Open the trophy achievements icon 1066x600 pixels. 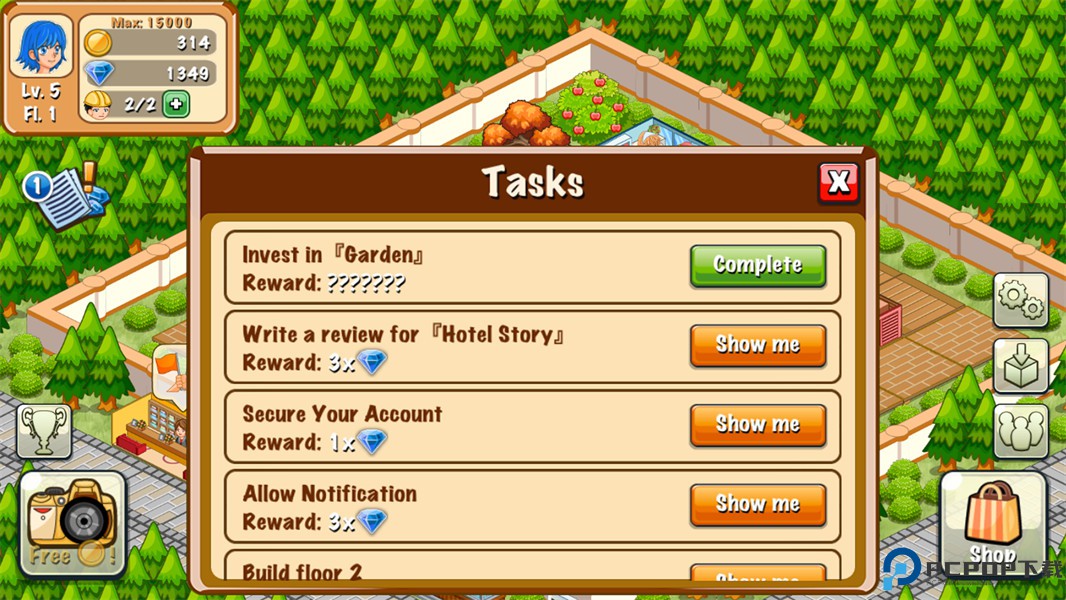pyautogui.click(x=44, y=432)
